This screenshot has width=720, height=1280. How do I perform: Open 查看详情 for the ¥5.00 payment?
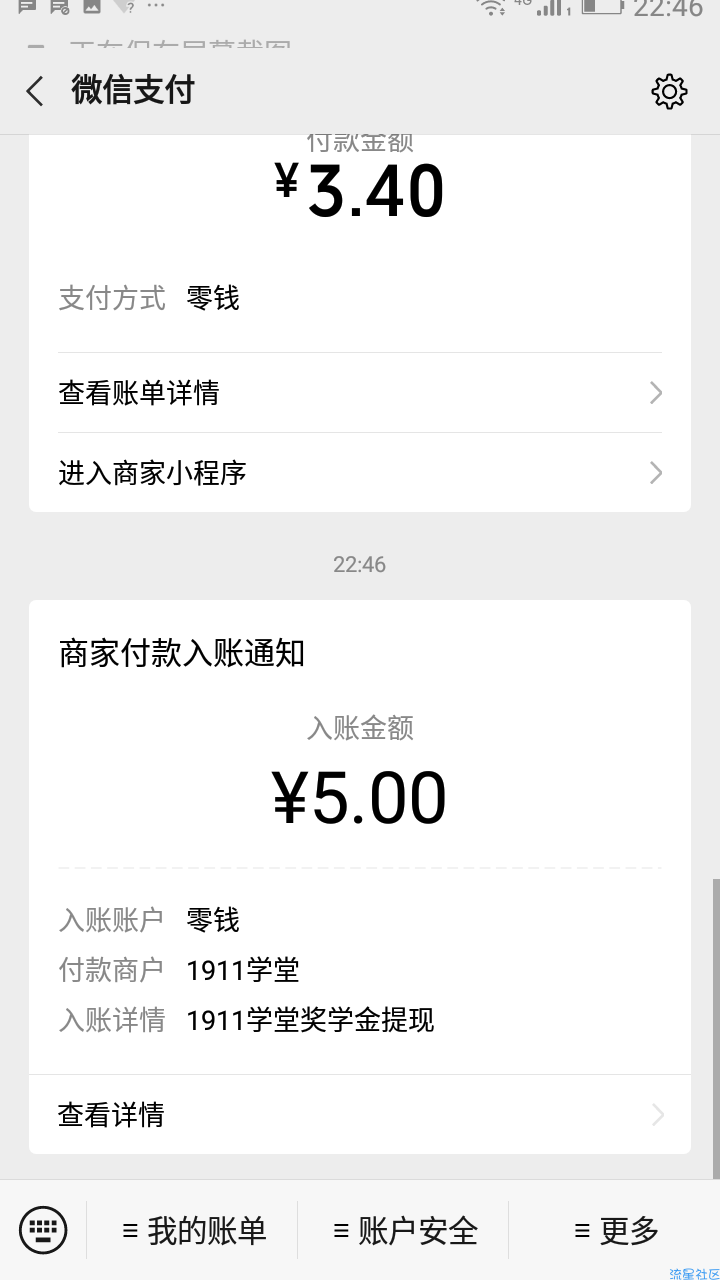[x=360, y=1114]
